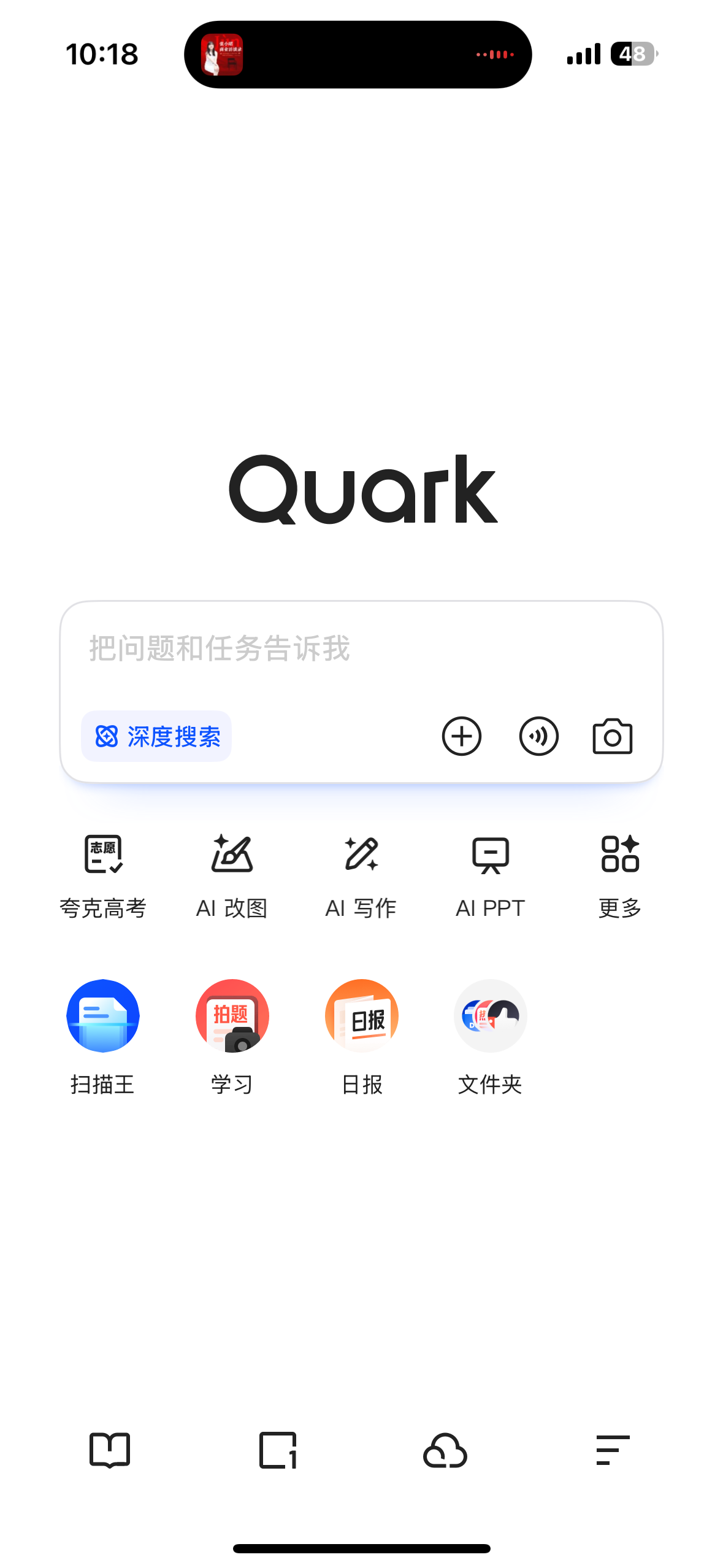The width and height of the screenshot is (723, 1568).
Task: Open the plus attachment icon in search box
Action: coord(461,736)
